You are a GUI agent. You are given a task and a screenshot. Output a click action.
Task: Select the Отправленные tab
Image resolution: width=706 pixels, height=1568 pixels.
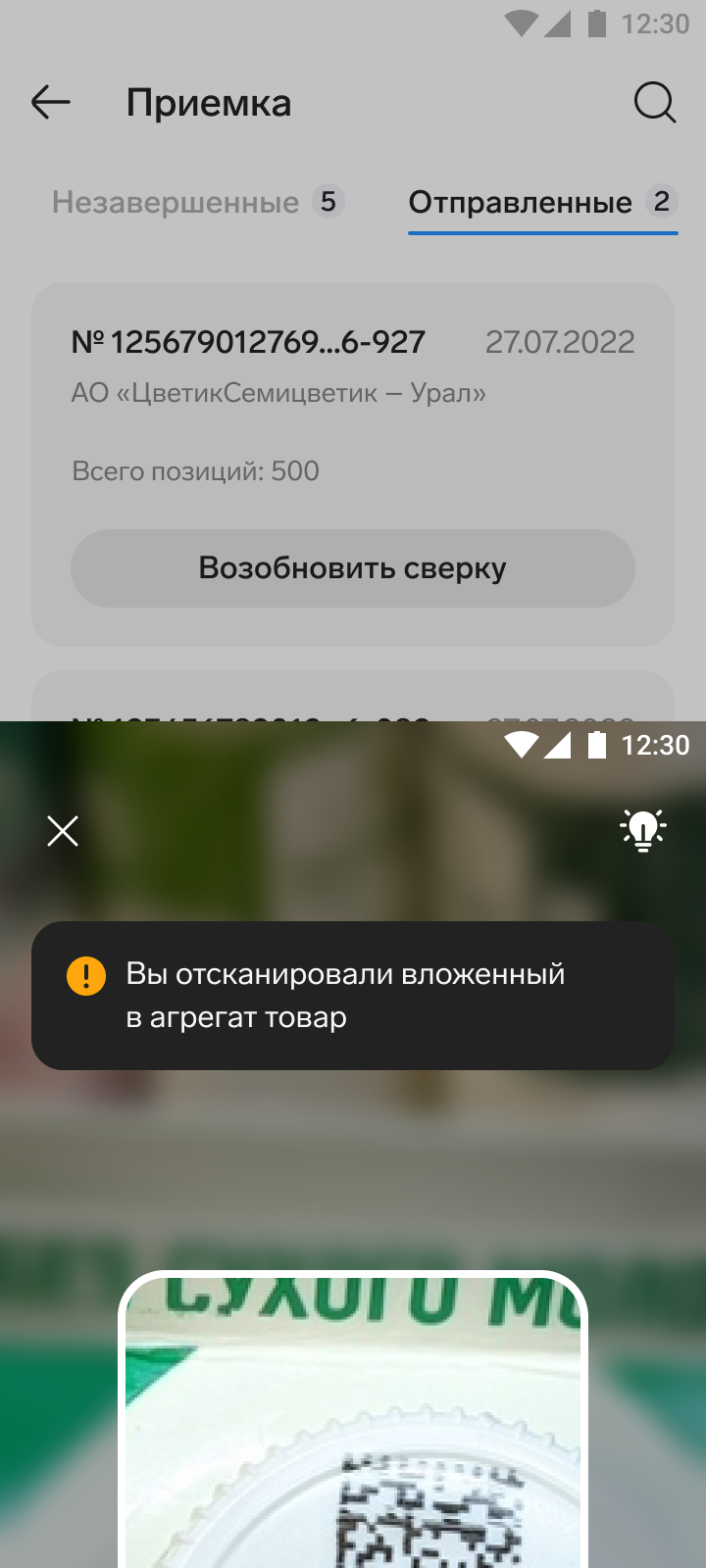[x=542, y=202]
